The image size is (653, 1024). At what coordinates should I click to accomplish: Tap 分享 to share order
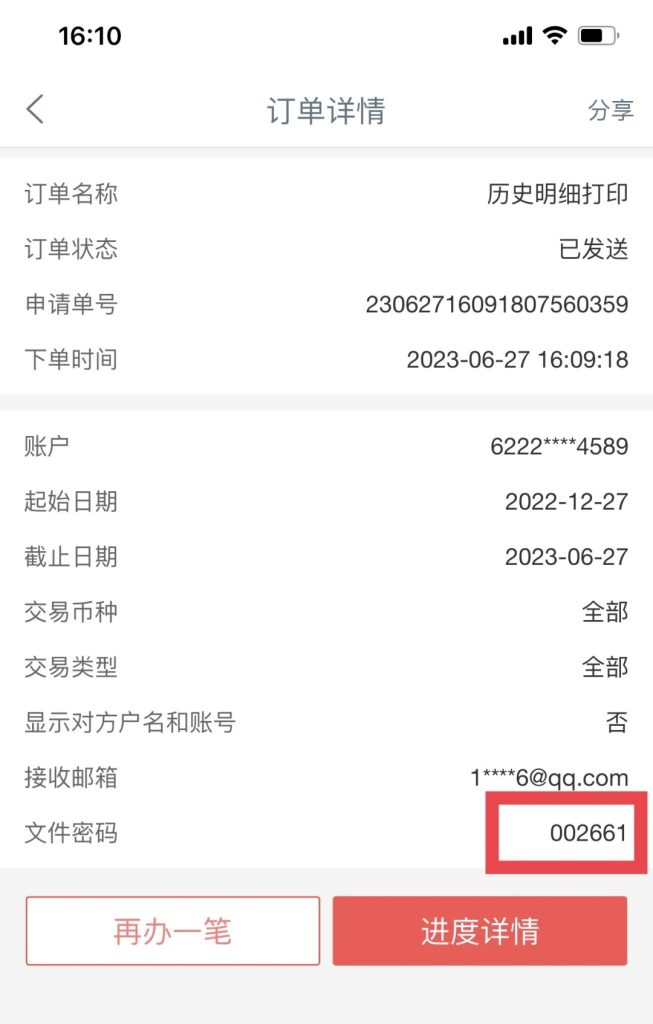[610, 110]
